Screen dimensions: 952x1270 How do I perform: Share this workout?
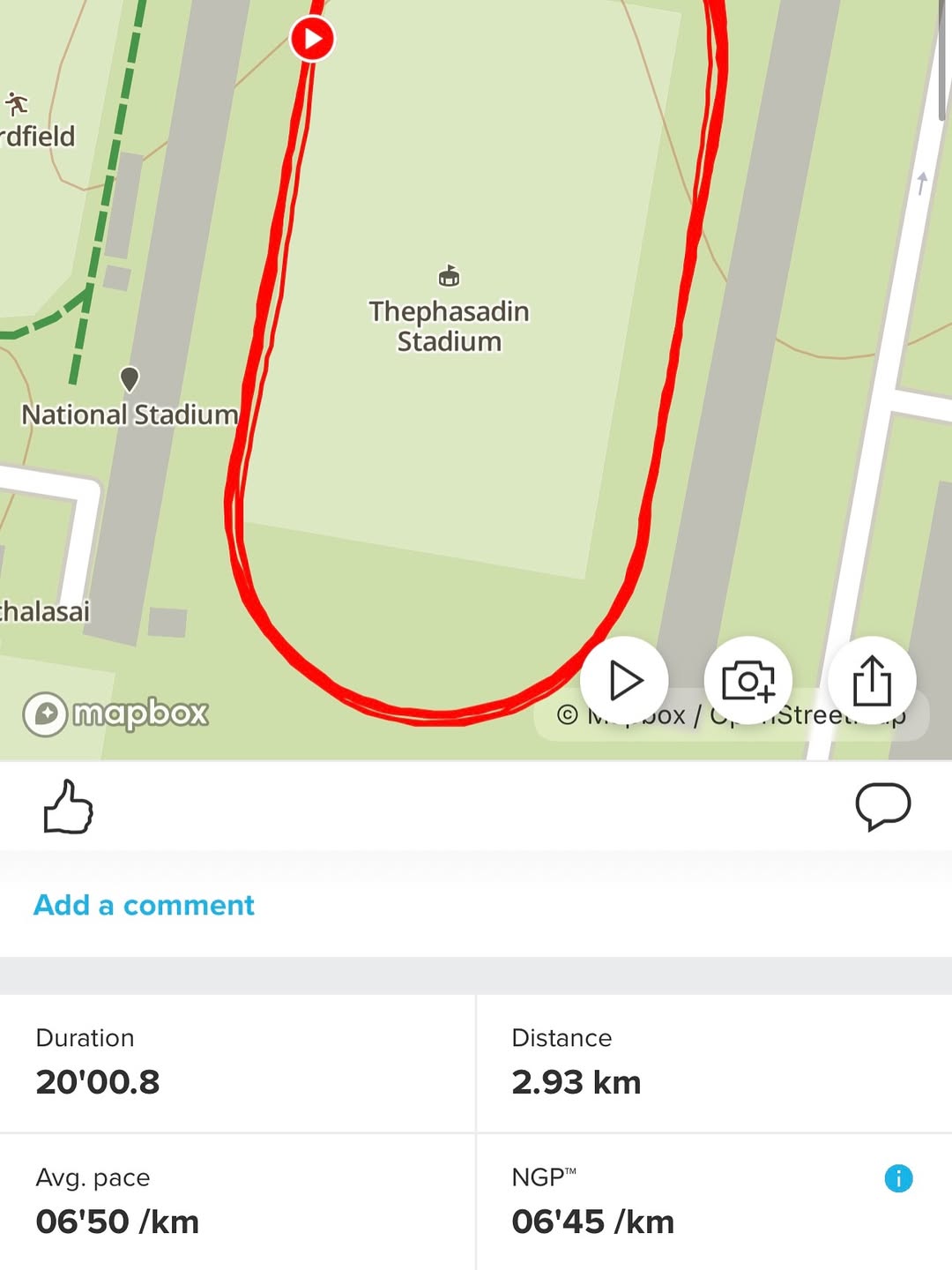tap(872, 681)
